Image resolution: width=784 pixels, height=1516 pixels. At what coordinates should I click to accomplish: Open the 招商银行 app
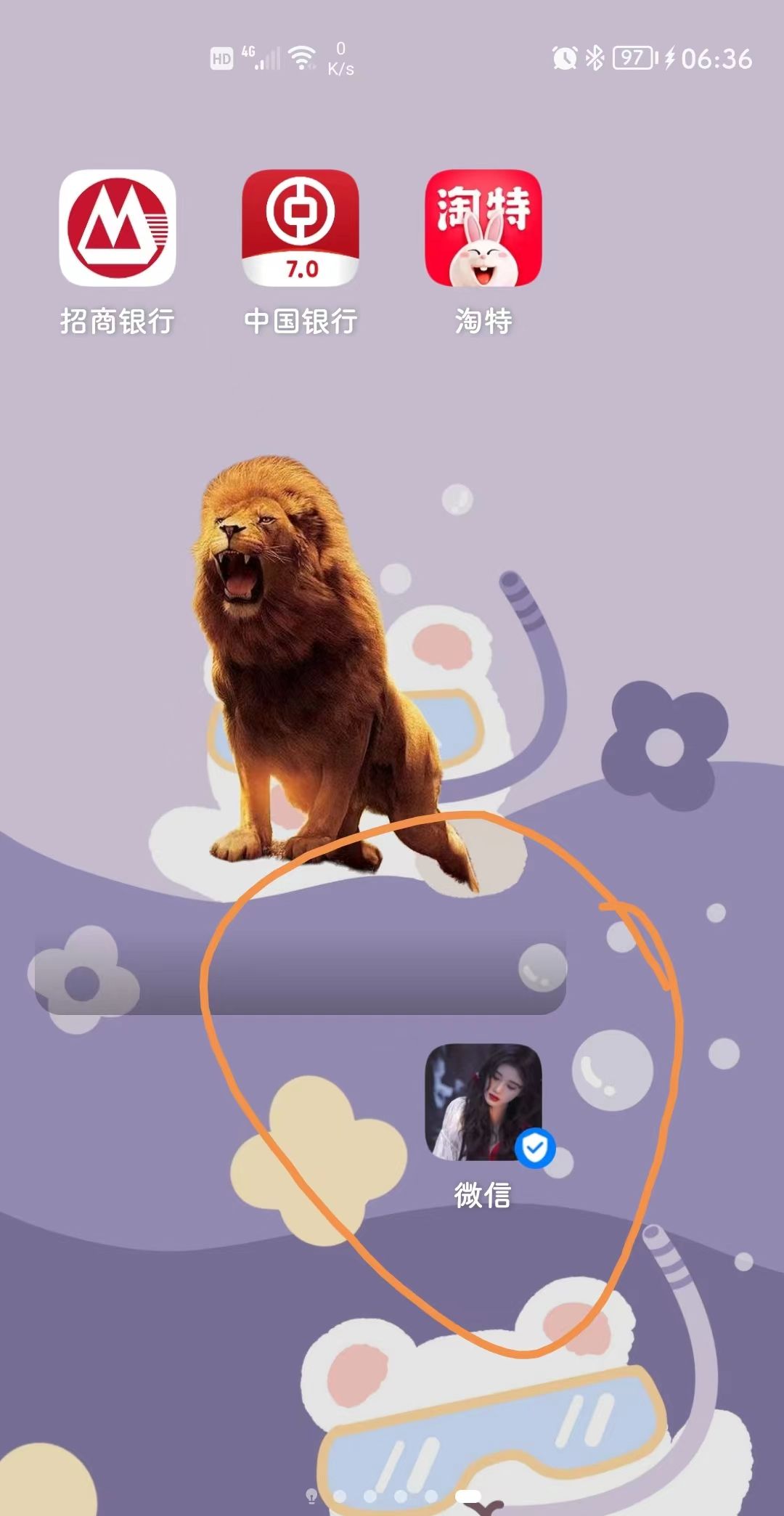point(118,228)
